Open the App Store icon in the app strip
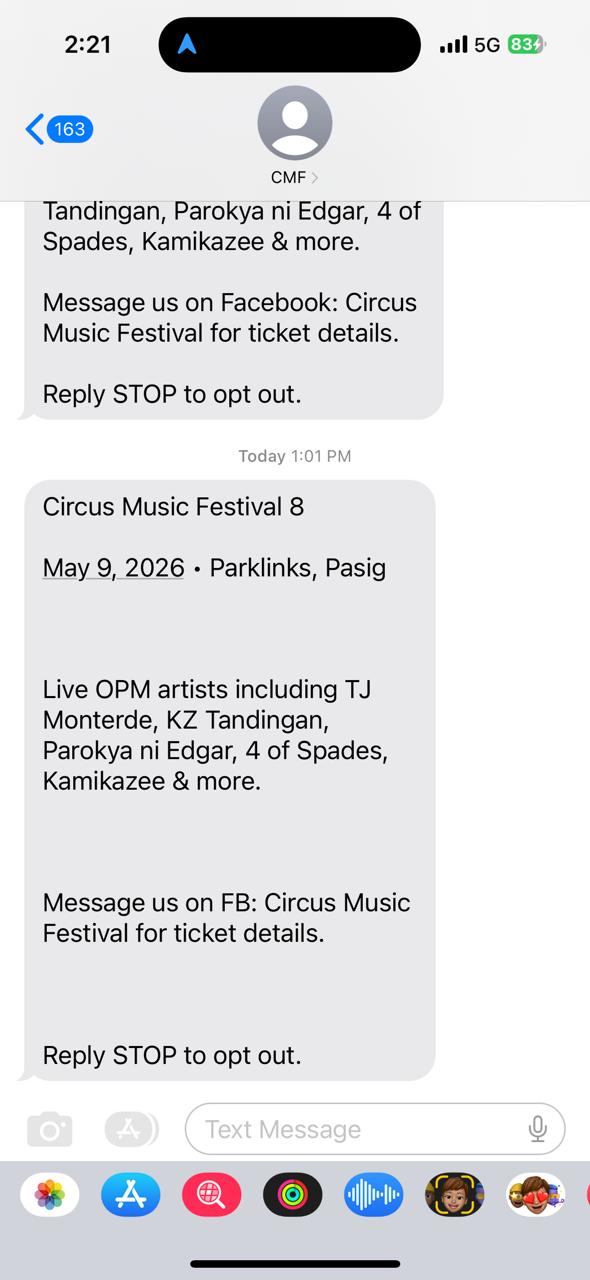Viewport: 590px width, 1280px height. point(131,1194)
